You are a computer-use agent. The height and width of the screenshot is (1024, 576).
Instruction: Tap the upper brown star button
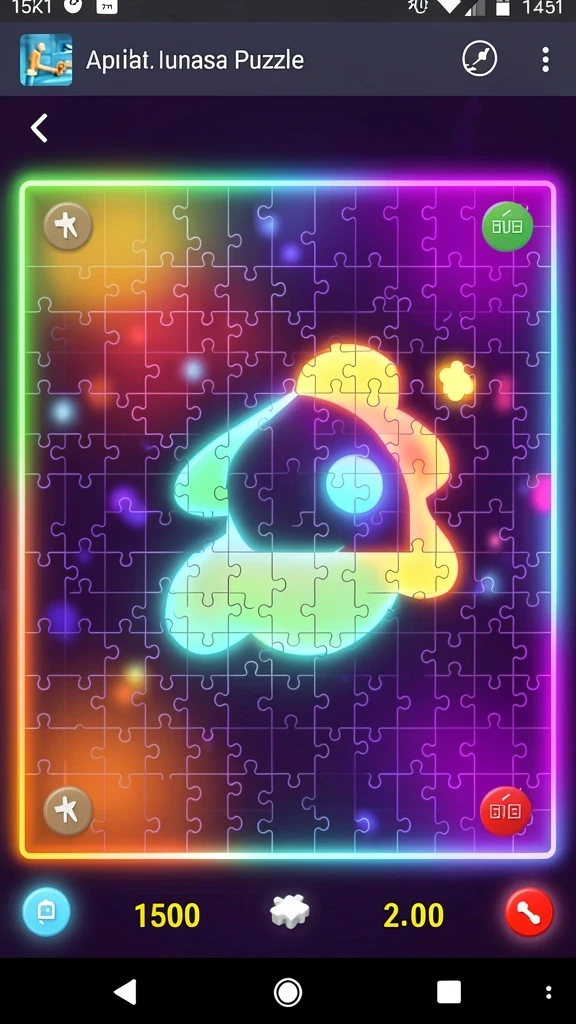[67, 226]
